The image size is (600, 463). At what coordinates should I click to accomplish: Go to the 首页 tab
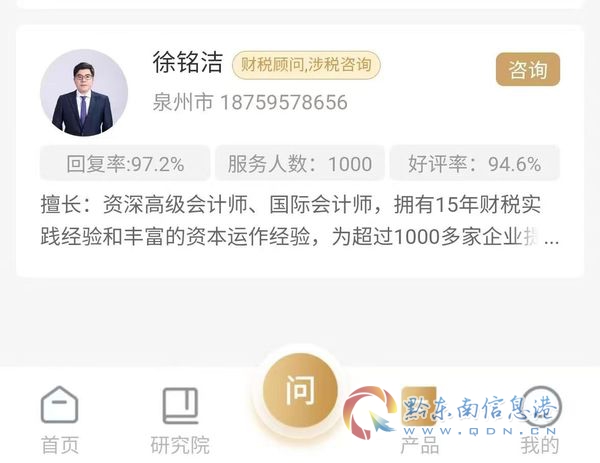[x=60, y=420]
